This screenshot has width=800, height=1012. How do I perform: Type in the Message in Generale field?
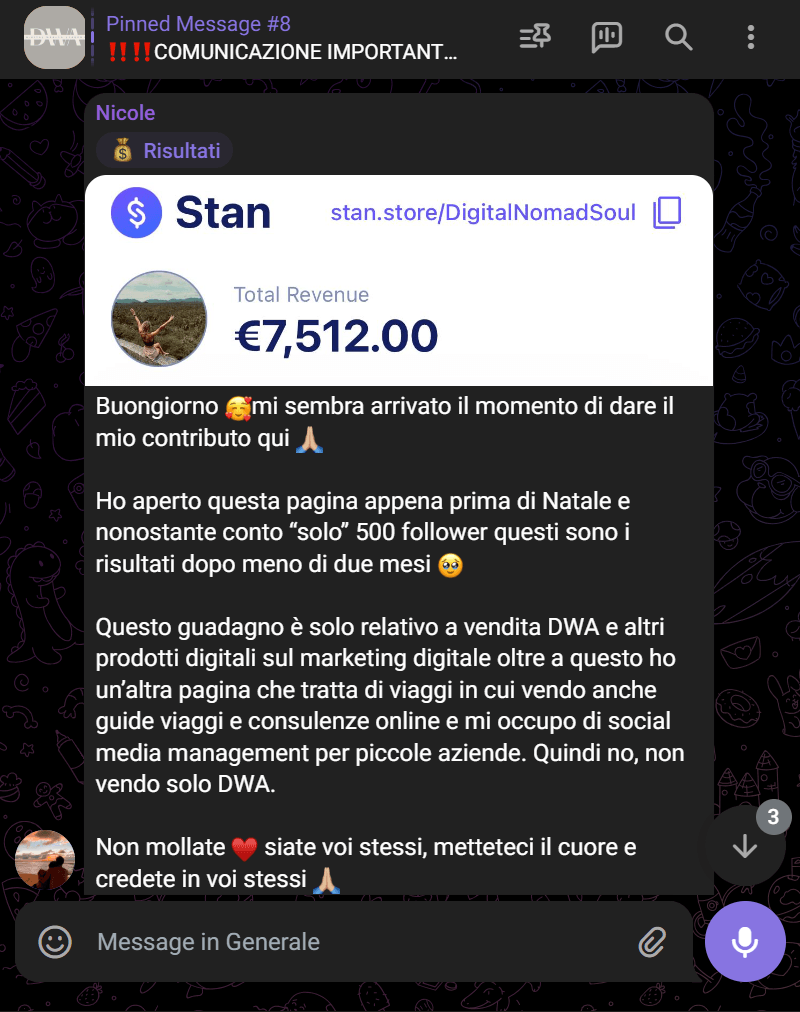pos(360,941)
